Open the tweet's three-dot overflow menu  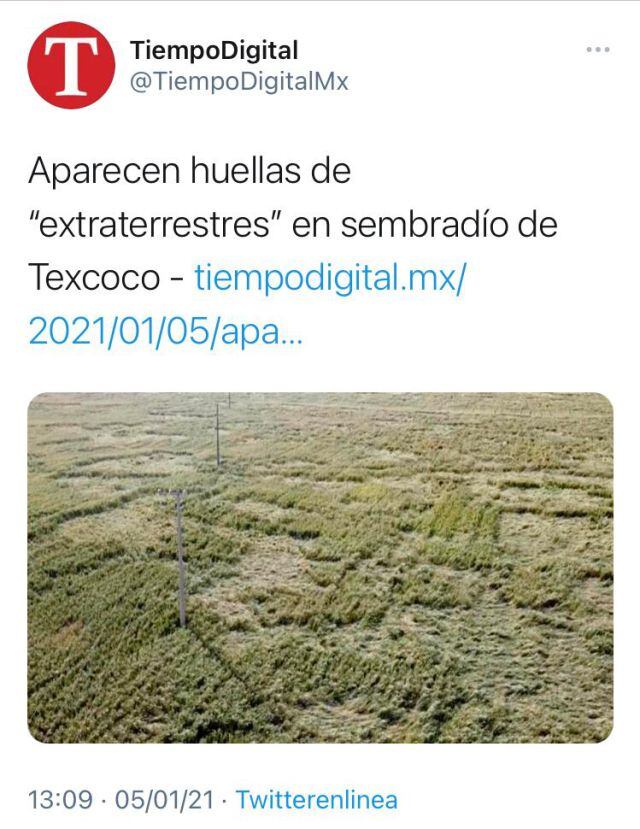597,49
